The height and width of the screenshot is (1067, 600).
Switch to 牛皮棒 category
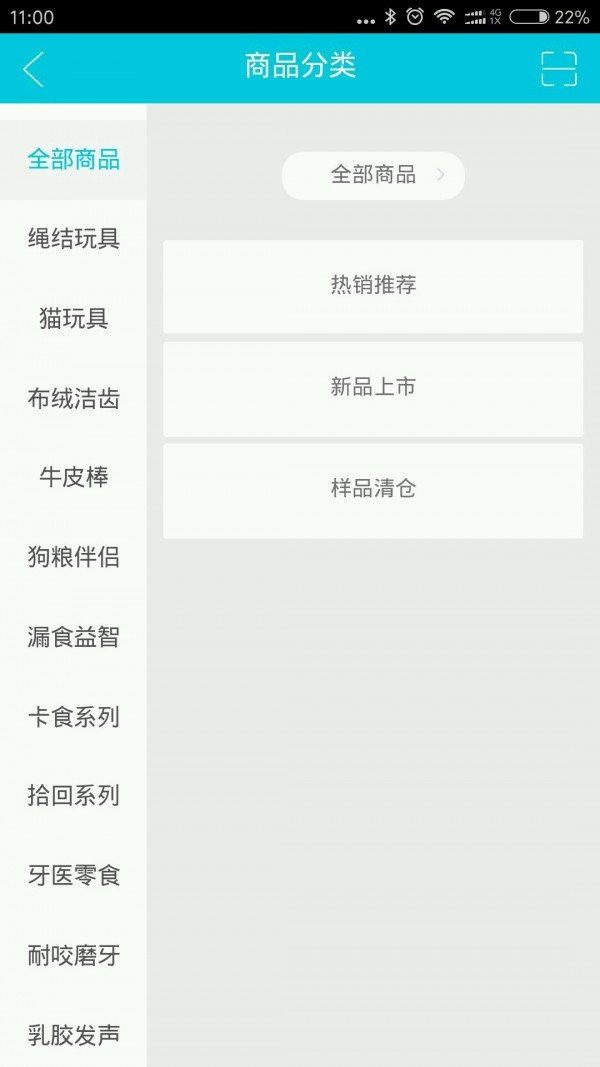[73, 478]
